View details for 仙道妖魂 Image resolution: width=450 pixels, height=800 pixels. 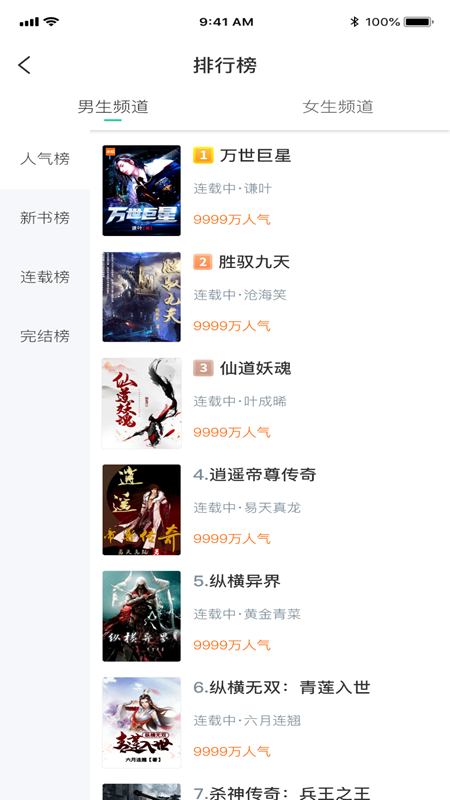pos(270,403)
